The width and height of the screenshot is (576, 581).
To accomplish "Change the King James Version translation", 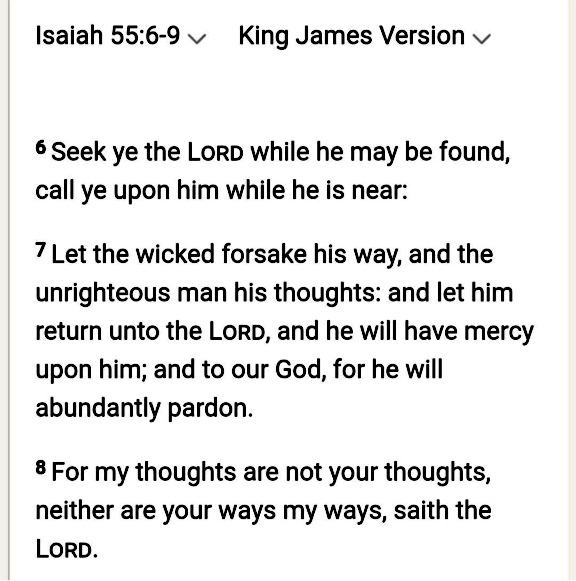I will click(x=365, y=36).
